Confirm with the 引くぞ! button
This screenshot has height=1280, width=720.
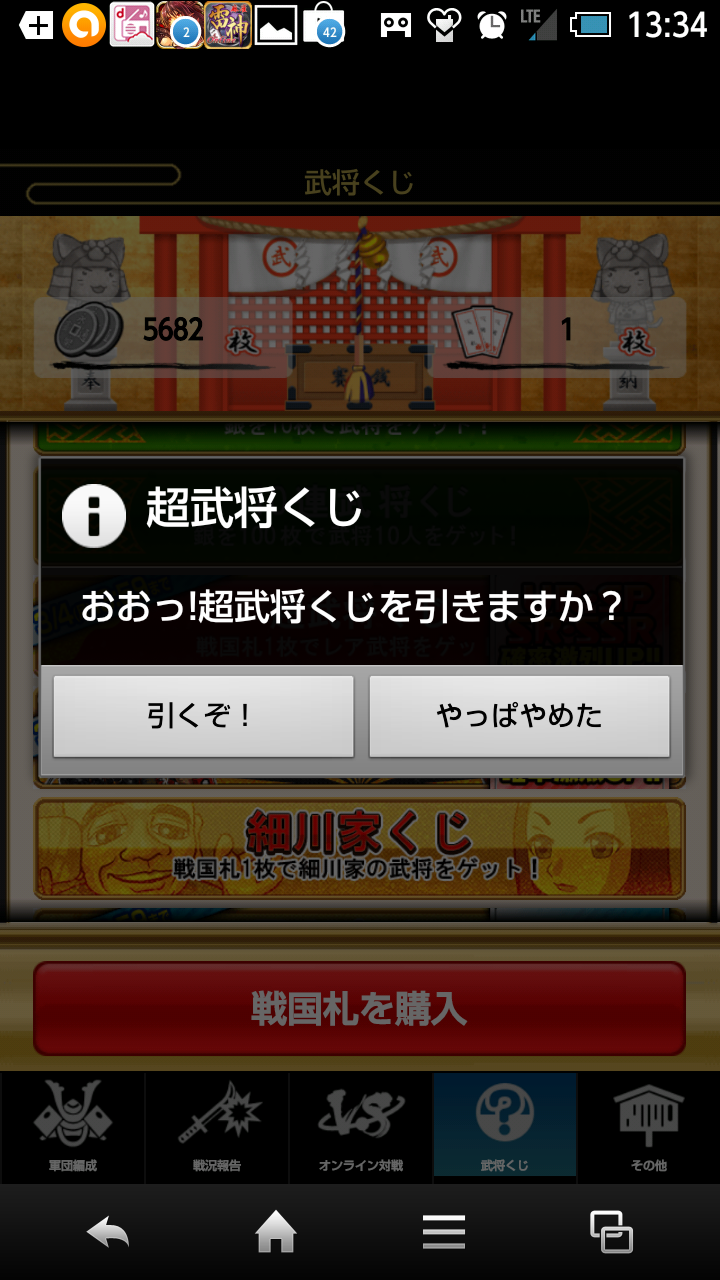pyautogui.click(x=203, y=716)
